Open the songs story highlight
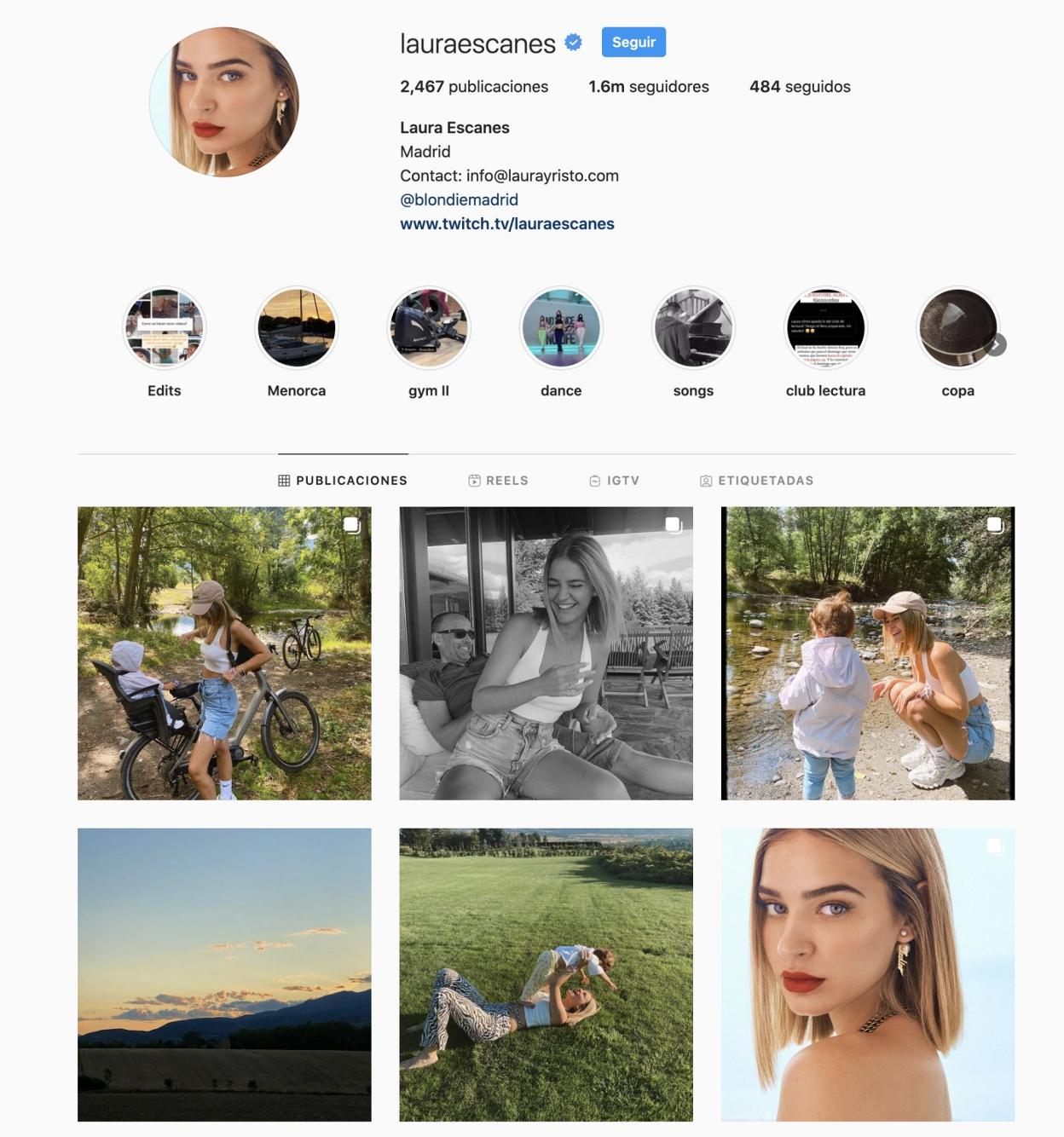 [693, 328]
